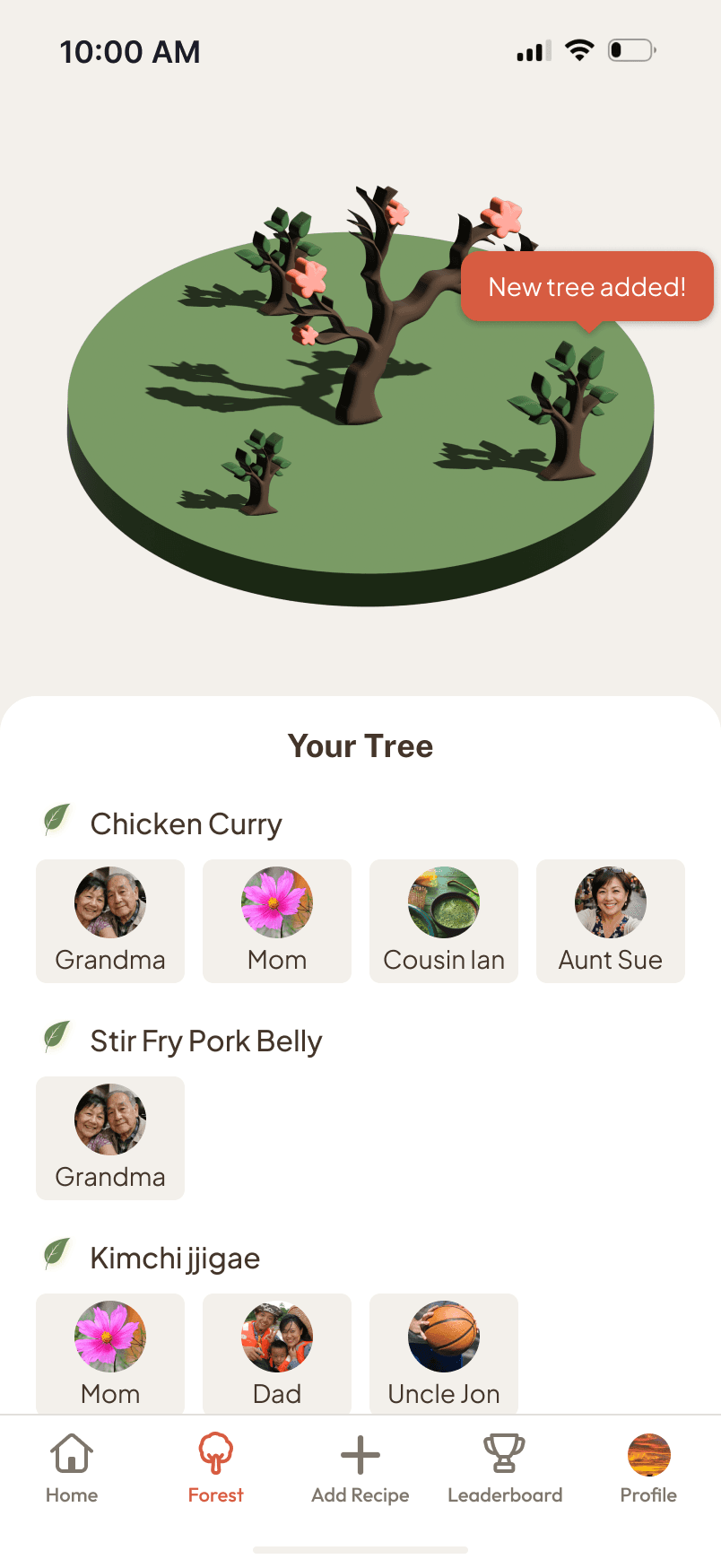Switch to the Leaderboard tab

click(x=505, y=1468)
